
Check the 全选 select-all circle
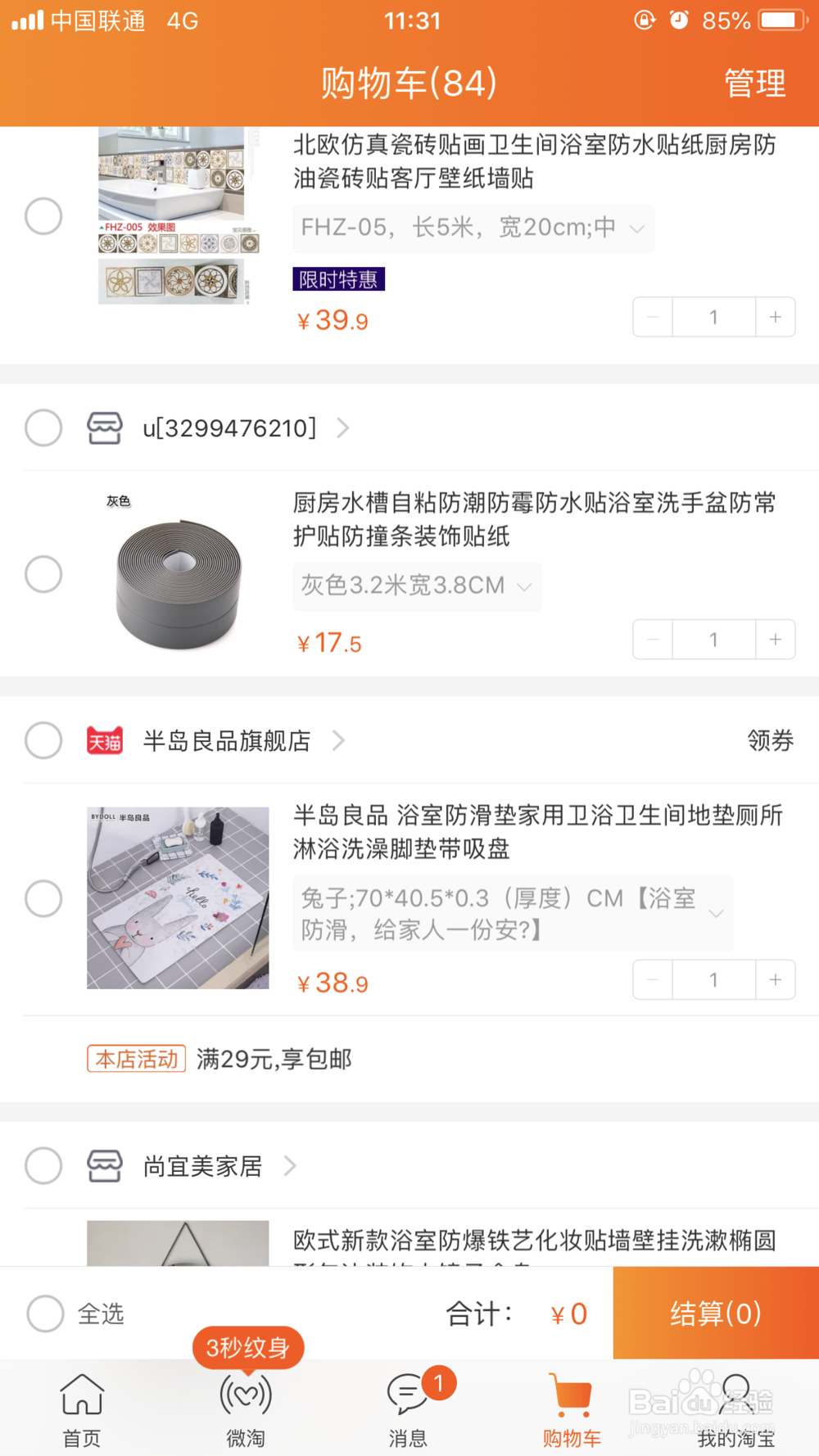click(x=45, y=1313)
